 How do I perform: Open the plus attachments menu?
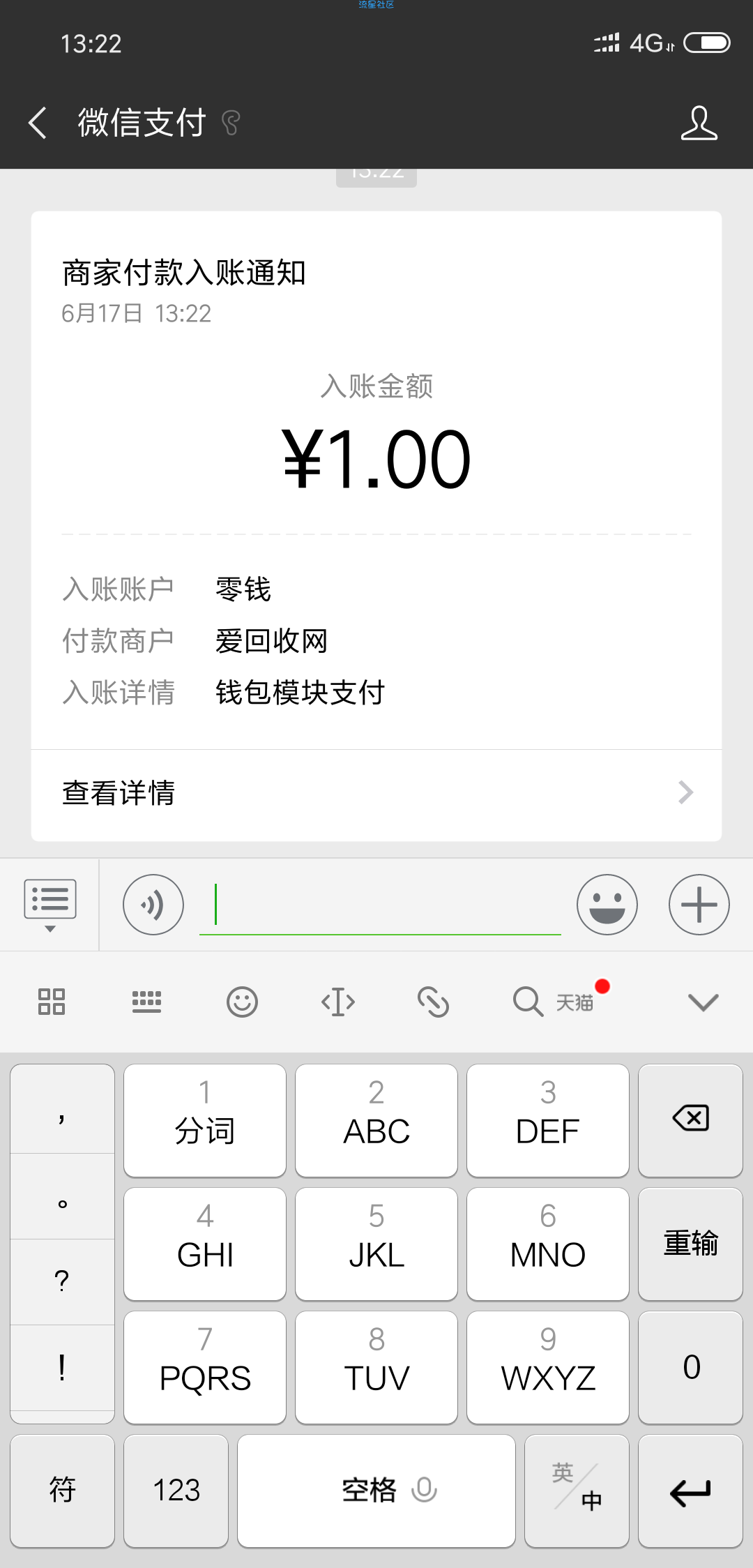[699, 905]
